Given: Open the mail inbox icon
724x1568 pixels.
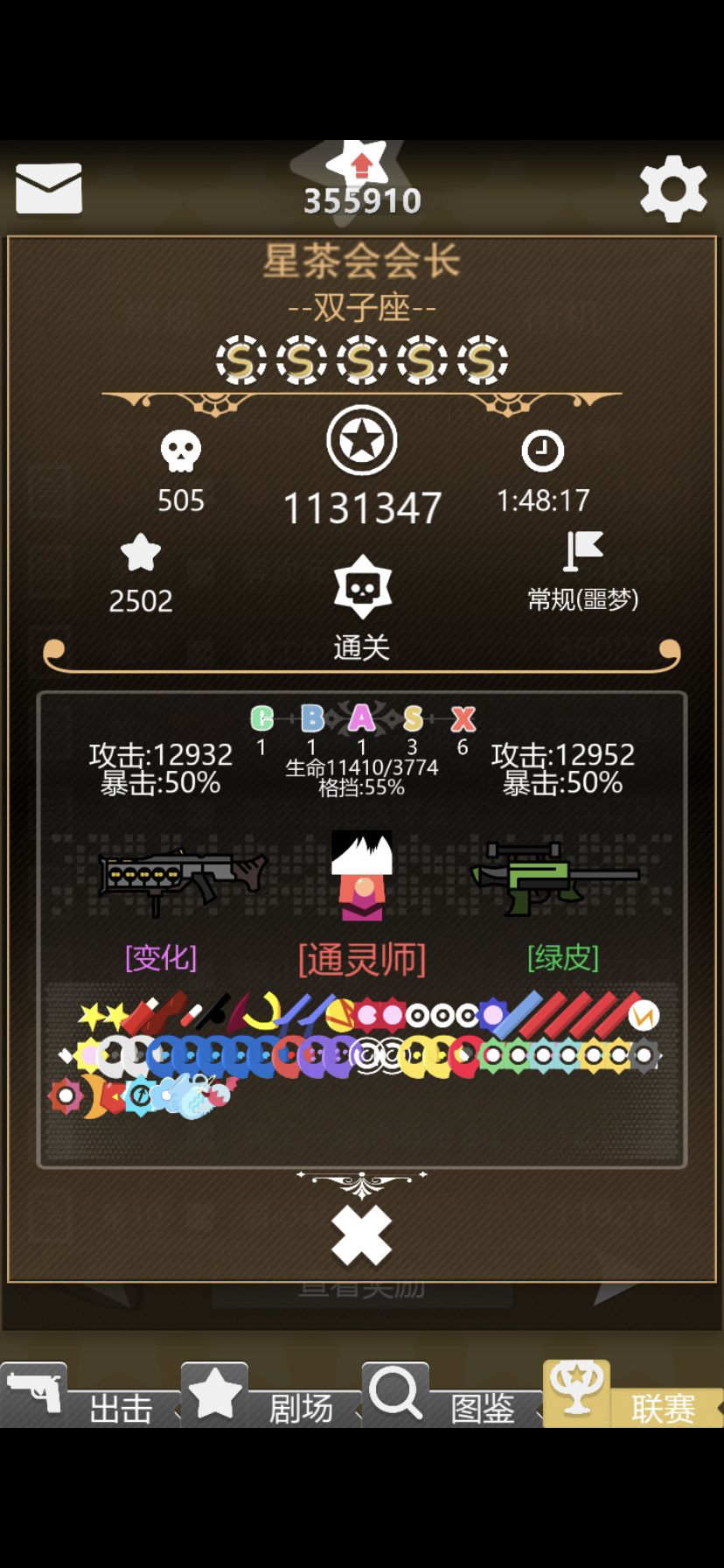Looking at the screenshot, I should 48,185.
